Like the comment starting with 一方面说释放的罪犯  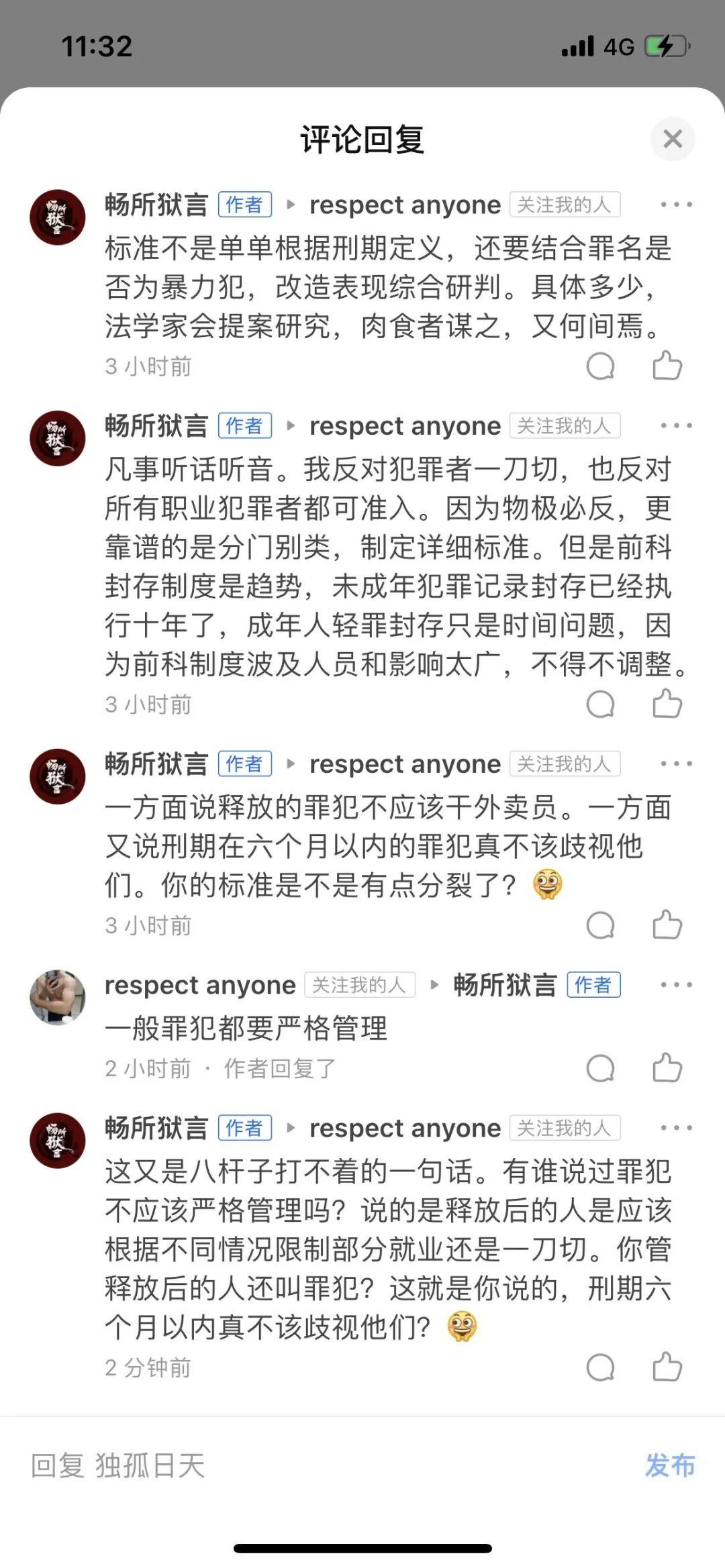click(667, 925)
